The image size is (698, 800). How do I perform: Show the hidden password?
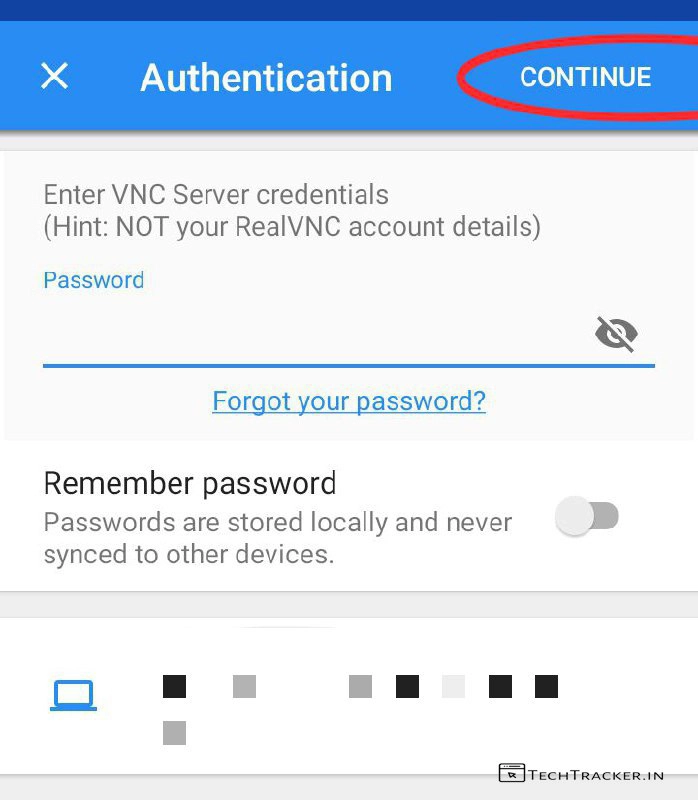click(616, 334)
